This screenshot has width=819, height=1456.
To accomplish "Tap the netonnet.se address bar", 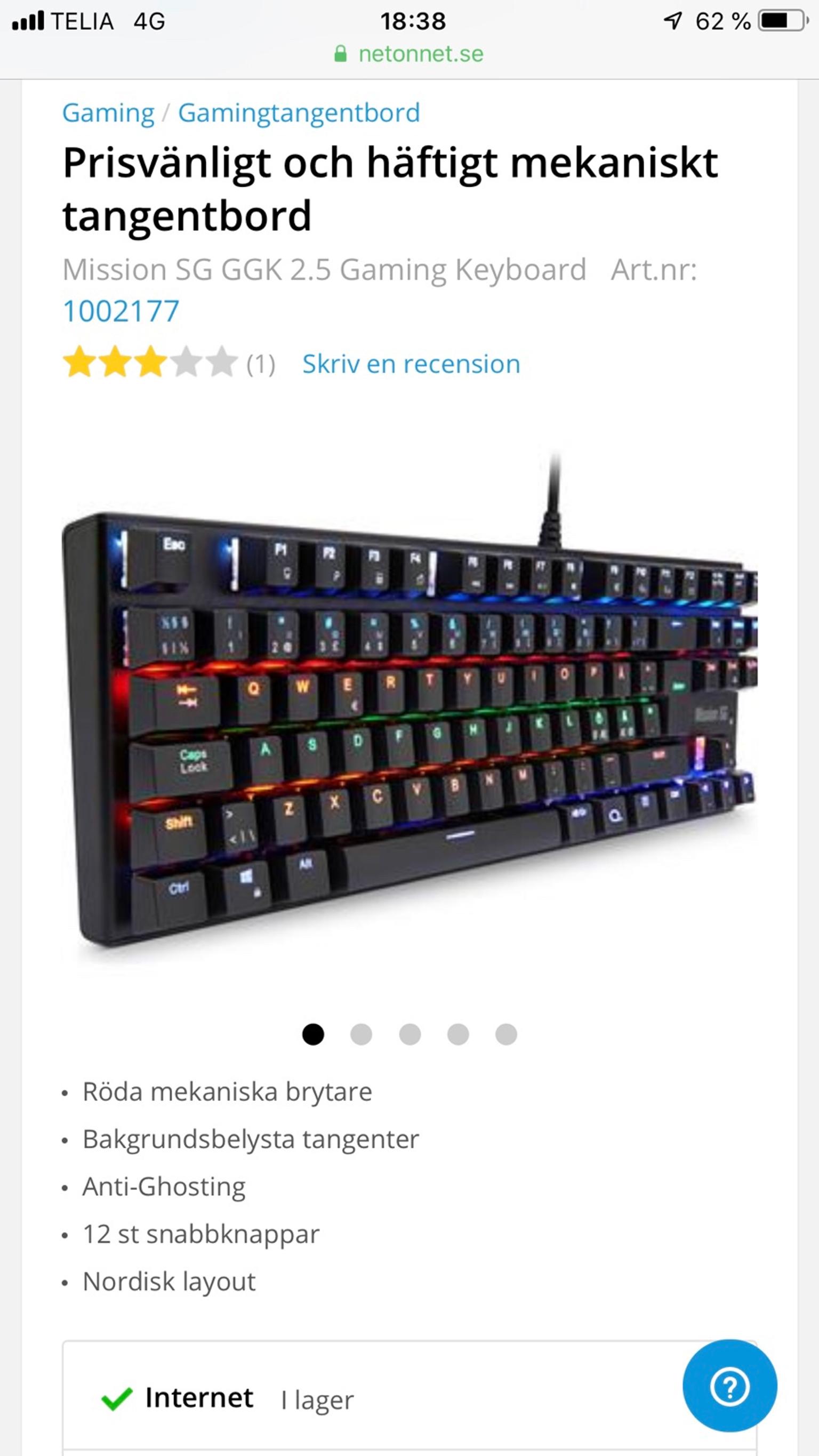I will [409, 54].
